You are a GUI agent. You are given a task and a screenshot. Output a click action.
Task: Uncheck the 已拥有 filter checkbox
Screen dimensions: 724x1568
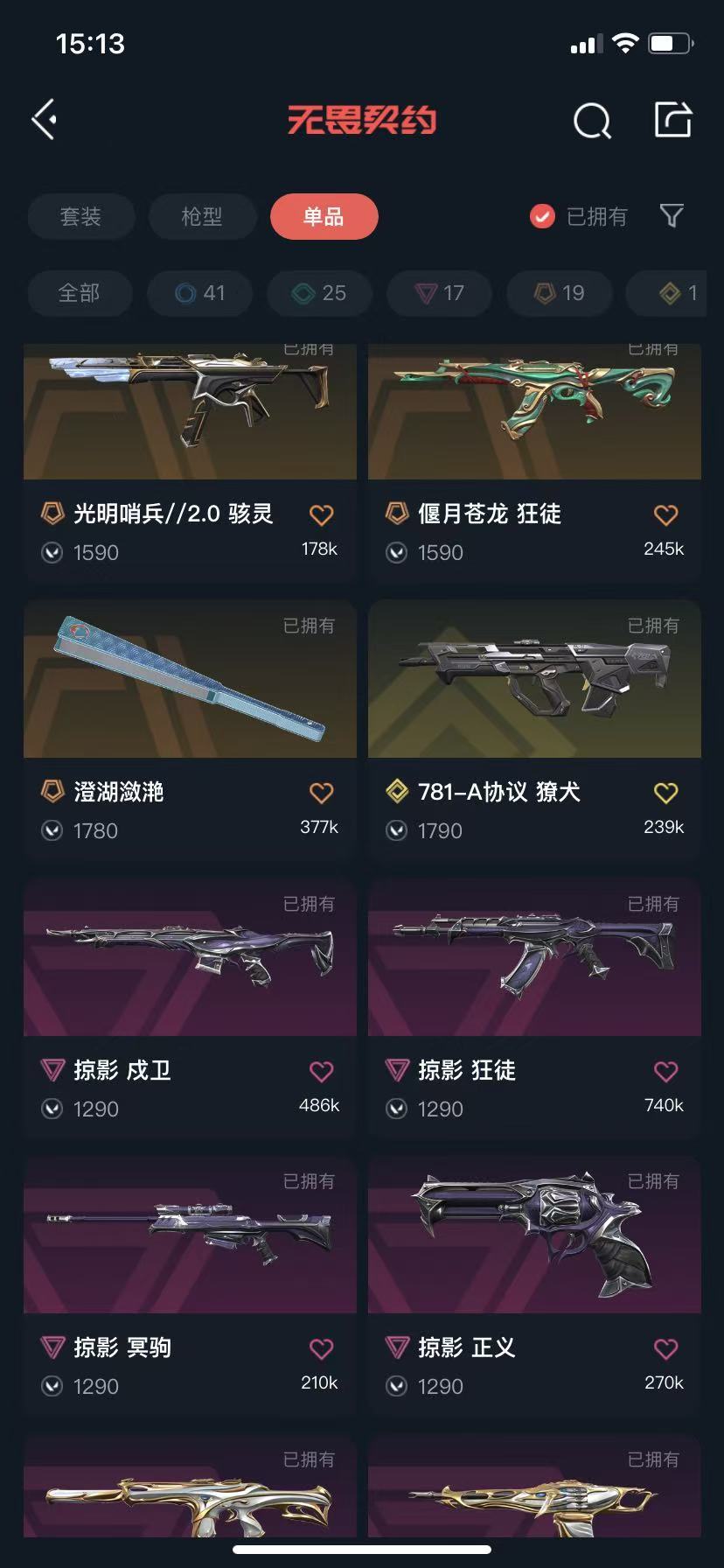click(542, 216)
